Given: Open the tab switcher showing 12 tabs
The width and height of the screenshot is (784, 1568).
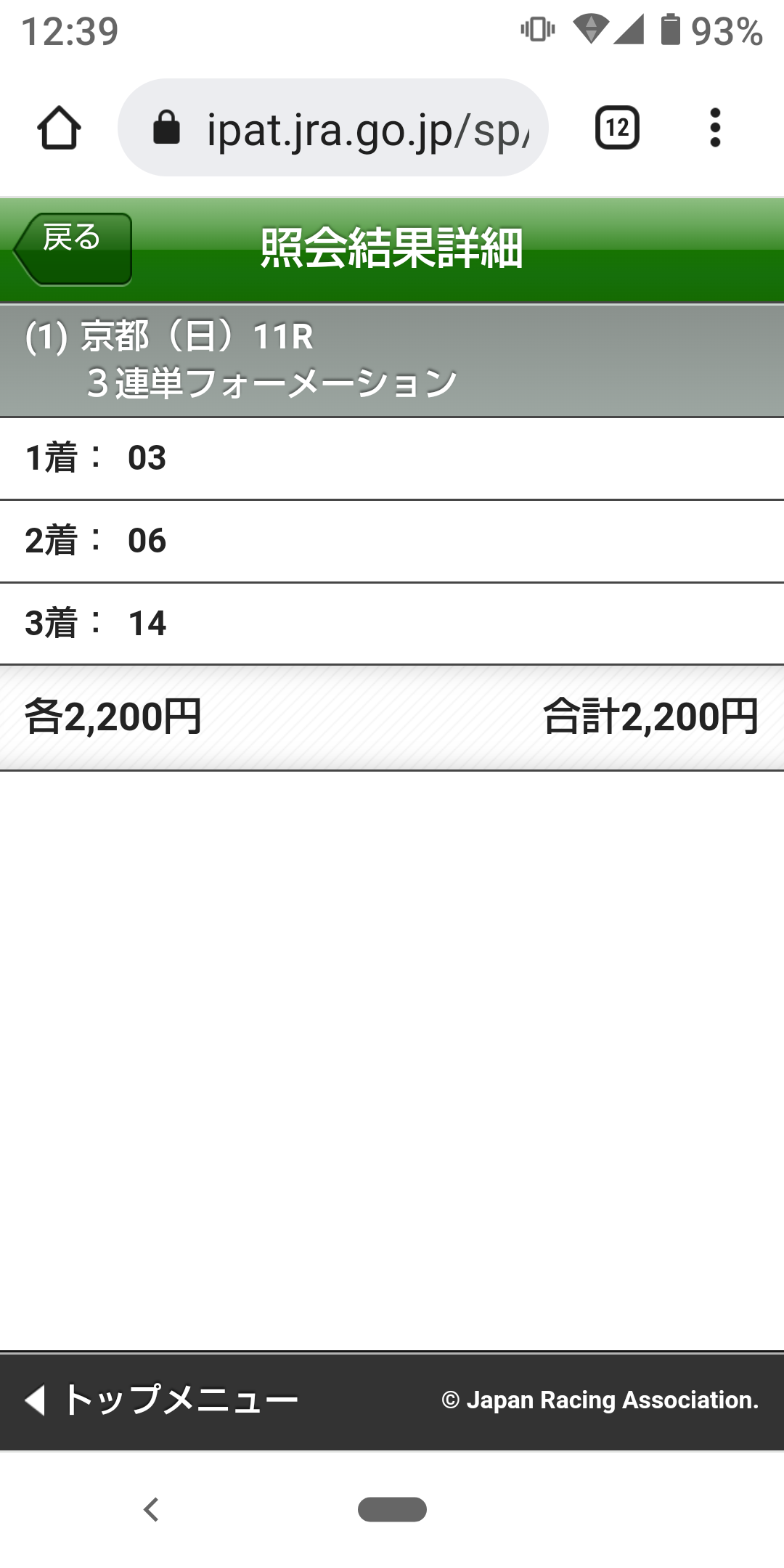Looking at the screenshot, I should tap(617, 128).
